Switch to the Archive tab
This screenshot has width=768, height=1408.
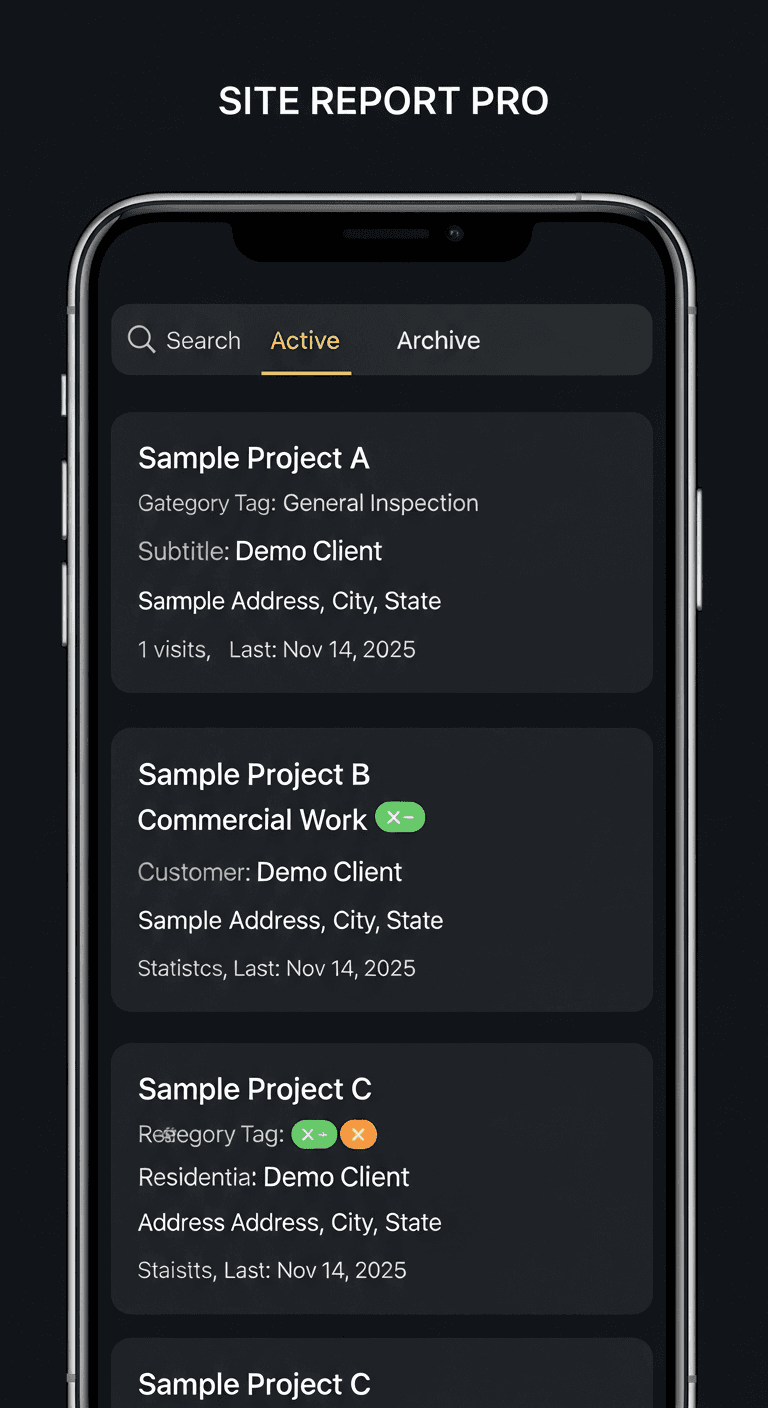439,340
